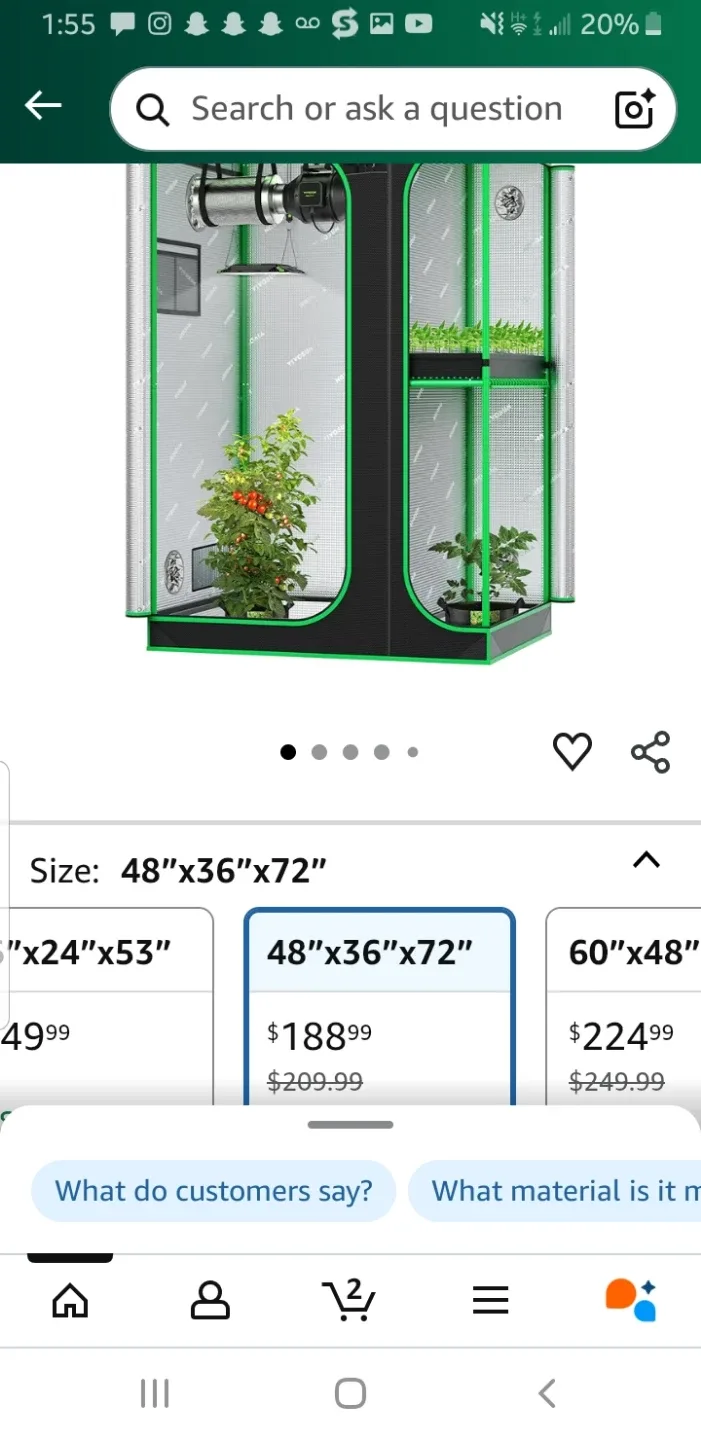
Task: Ask "What material is it" suggestion chip
Action: pos(555,1191)
